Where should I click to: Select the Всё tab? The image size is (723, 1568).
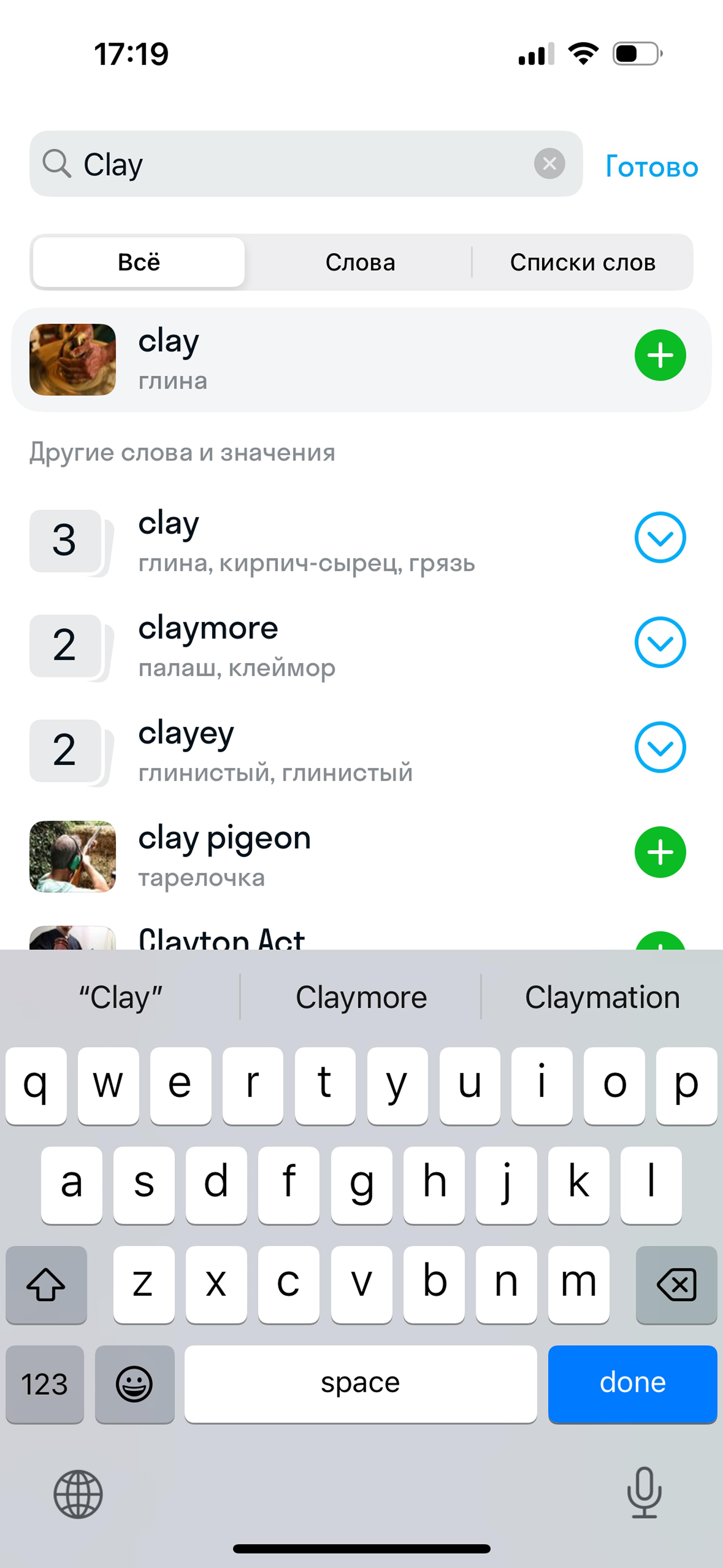(x=139, y=262)
